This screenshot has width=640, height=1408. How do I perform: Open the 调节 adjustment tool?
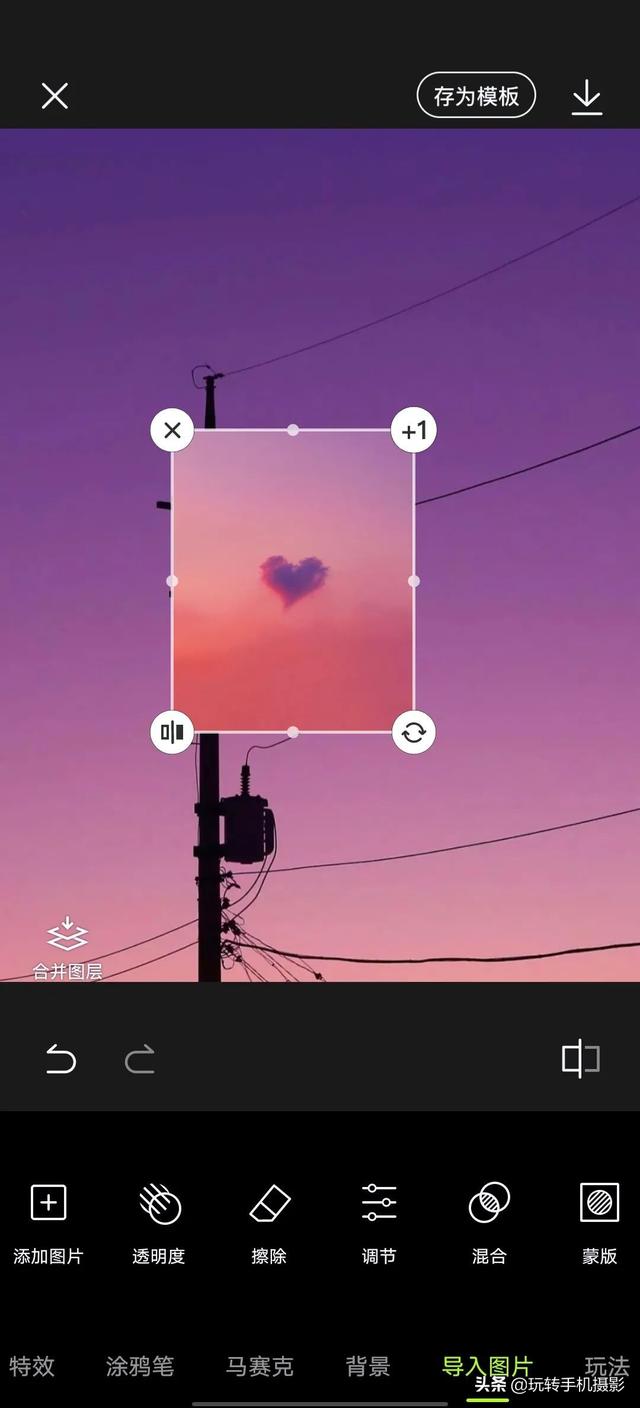click(379, 1219)
